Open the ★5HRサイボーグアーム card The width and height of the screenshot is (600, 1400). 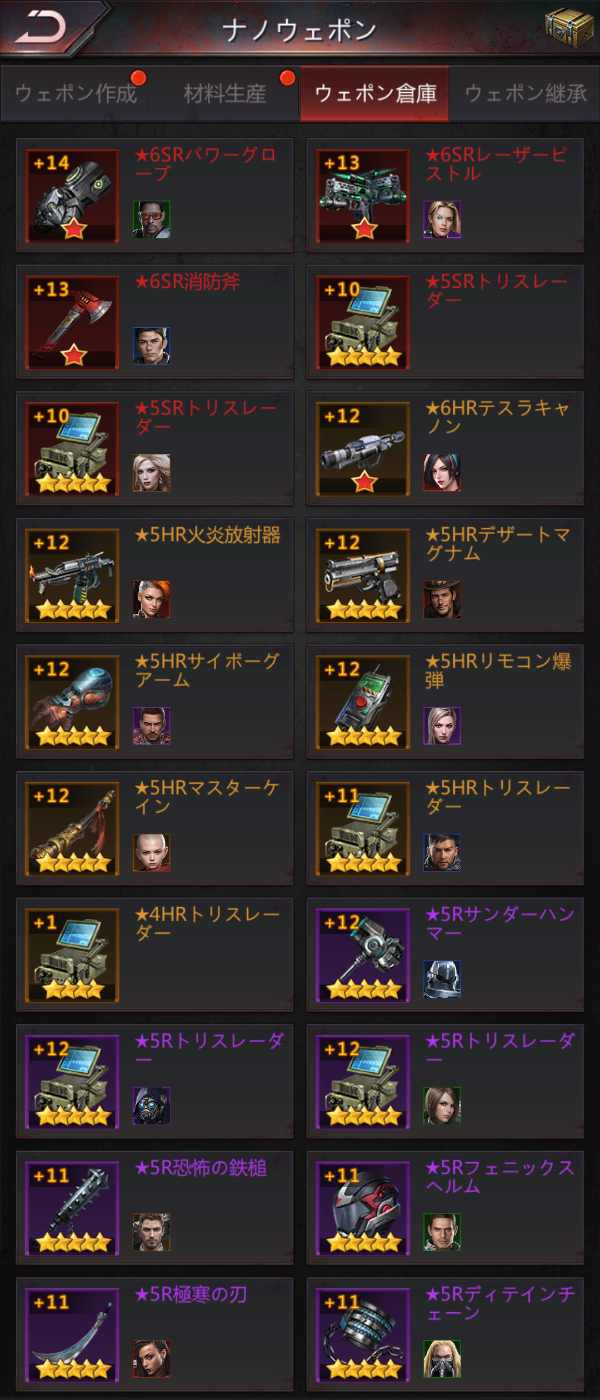point(155,702)
